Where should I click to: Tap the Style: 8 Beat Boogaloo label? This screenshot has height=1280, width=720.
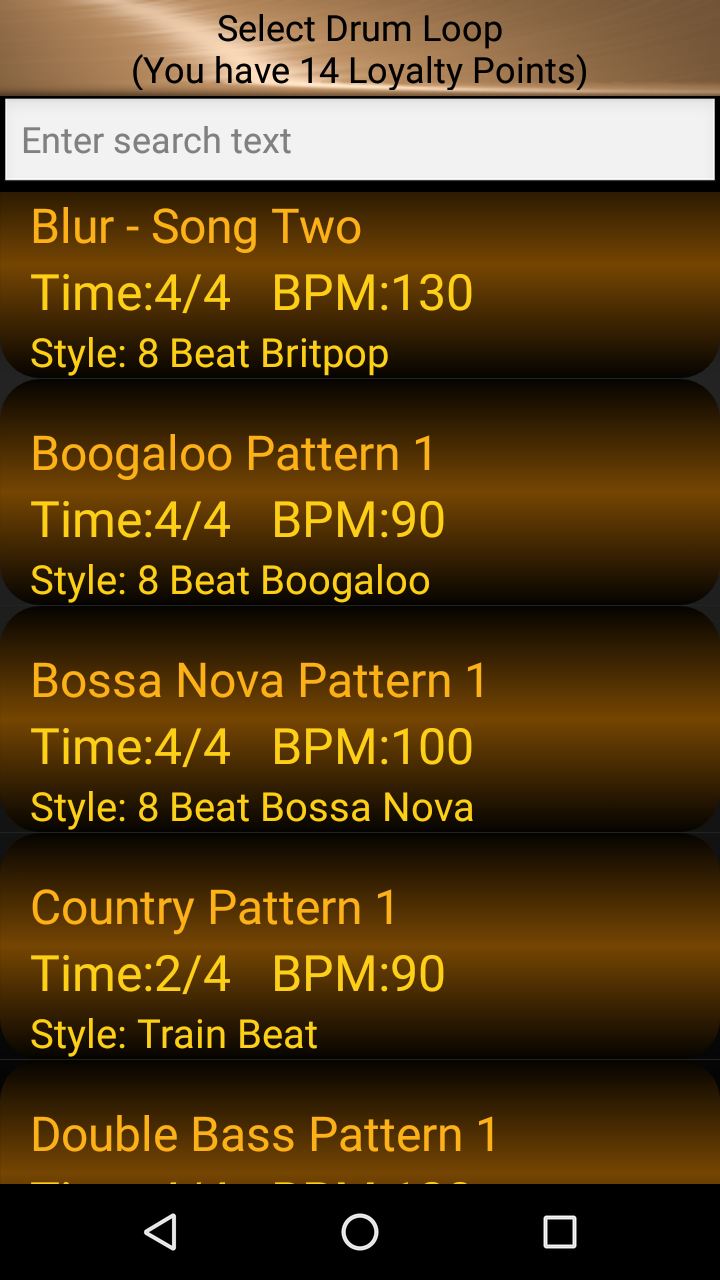229,580
